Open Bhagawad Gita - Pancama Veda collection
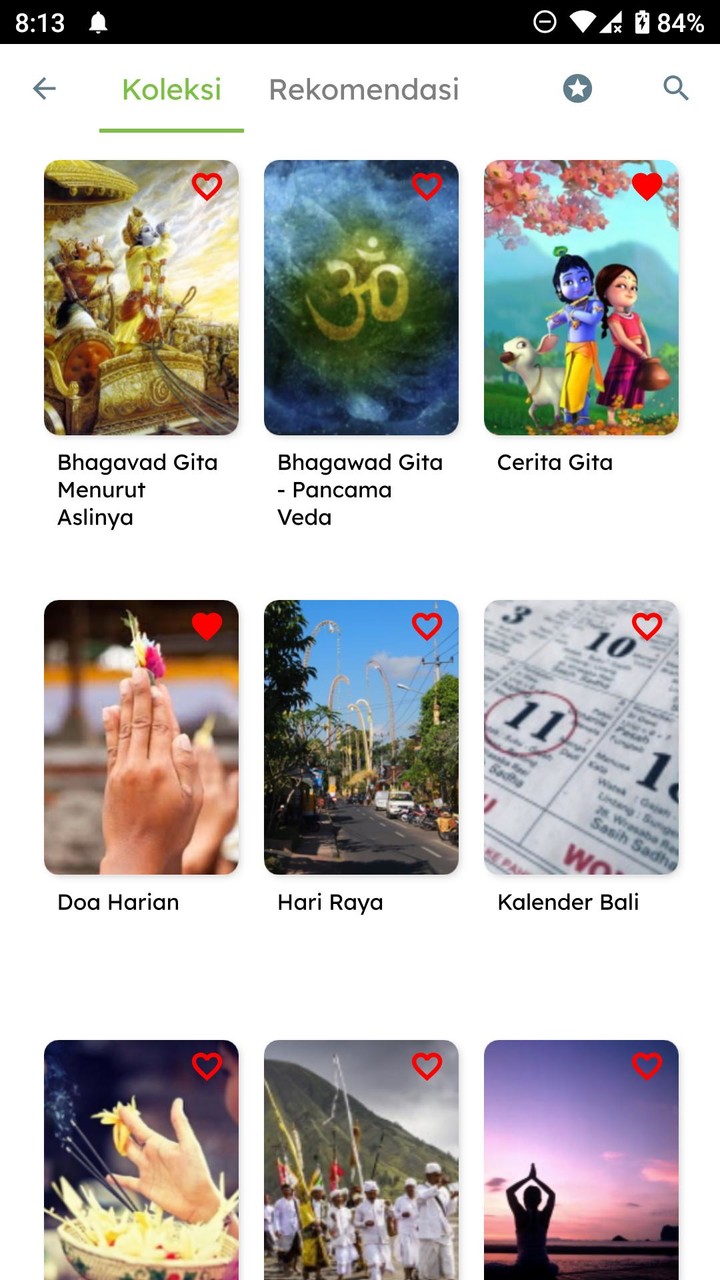The height and width of the screenshot is (1280, 720). coord(361,298)
